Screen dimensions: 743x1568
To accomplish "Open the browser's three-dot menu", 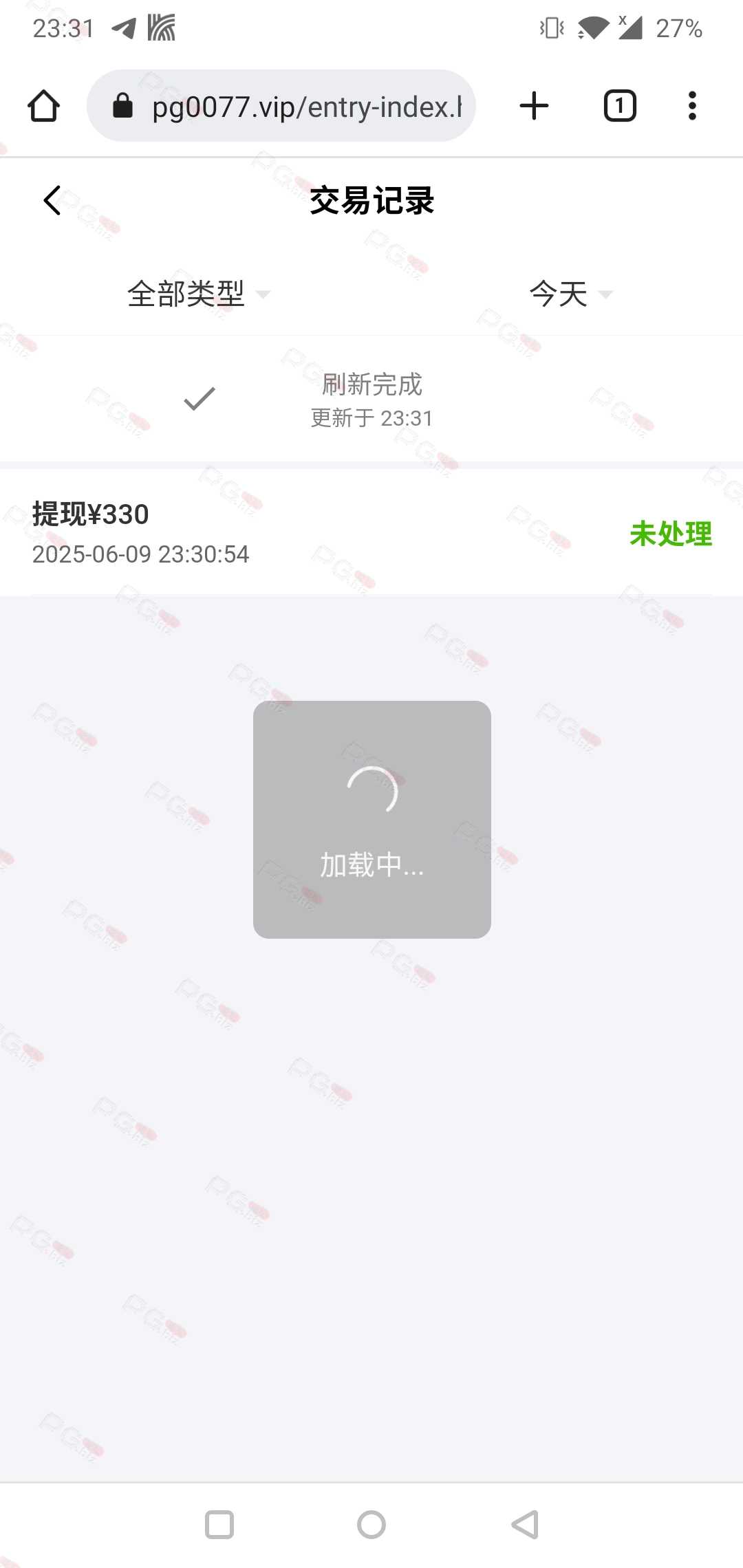I will click(x=692, y=106).
